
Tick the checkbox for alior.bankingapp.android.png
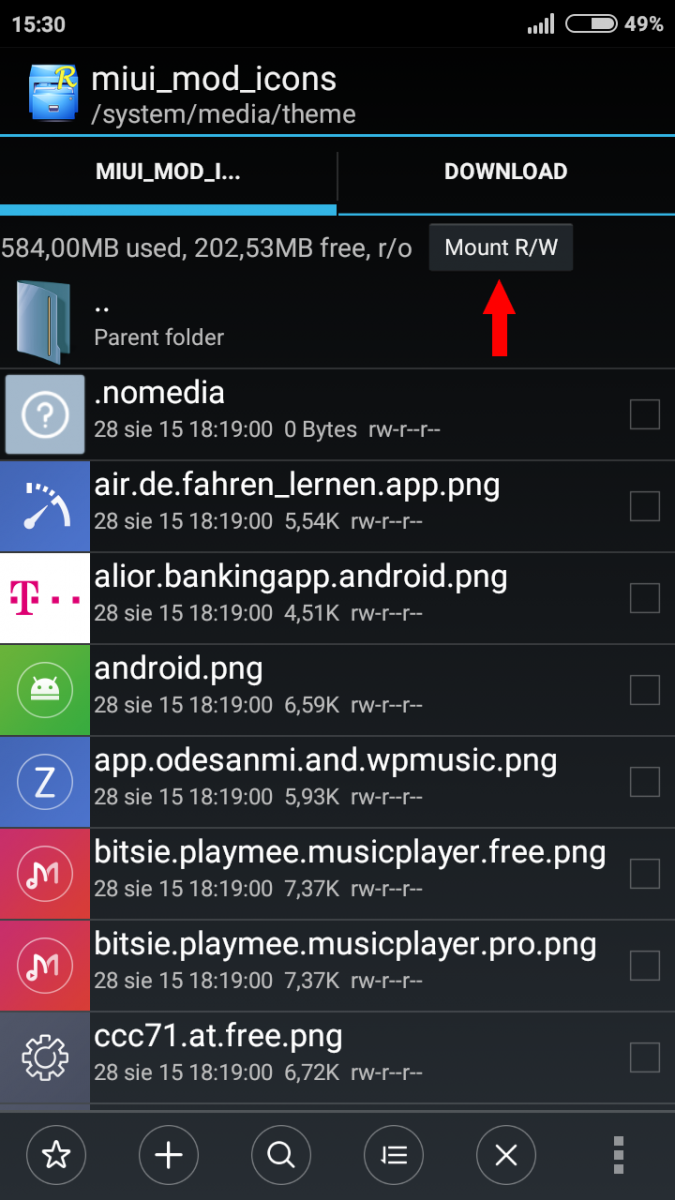click(x=644, y=598)
